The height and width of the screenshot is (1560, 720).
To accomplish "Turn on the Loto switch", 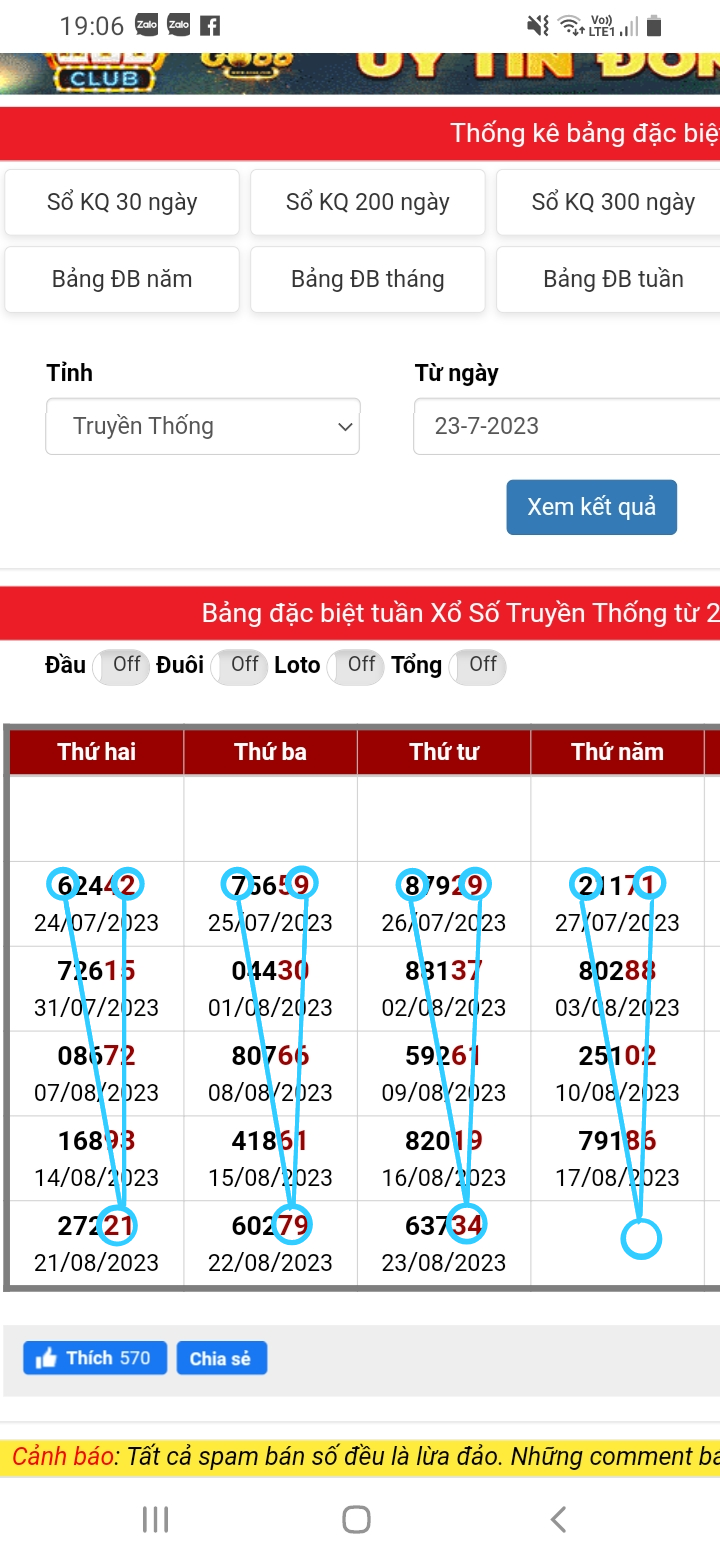I will [x=356, y=666].
